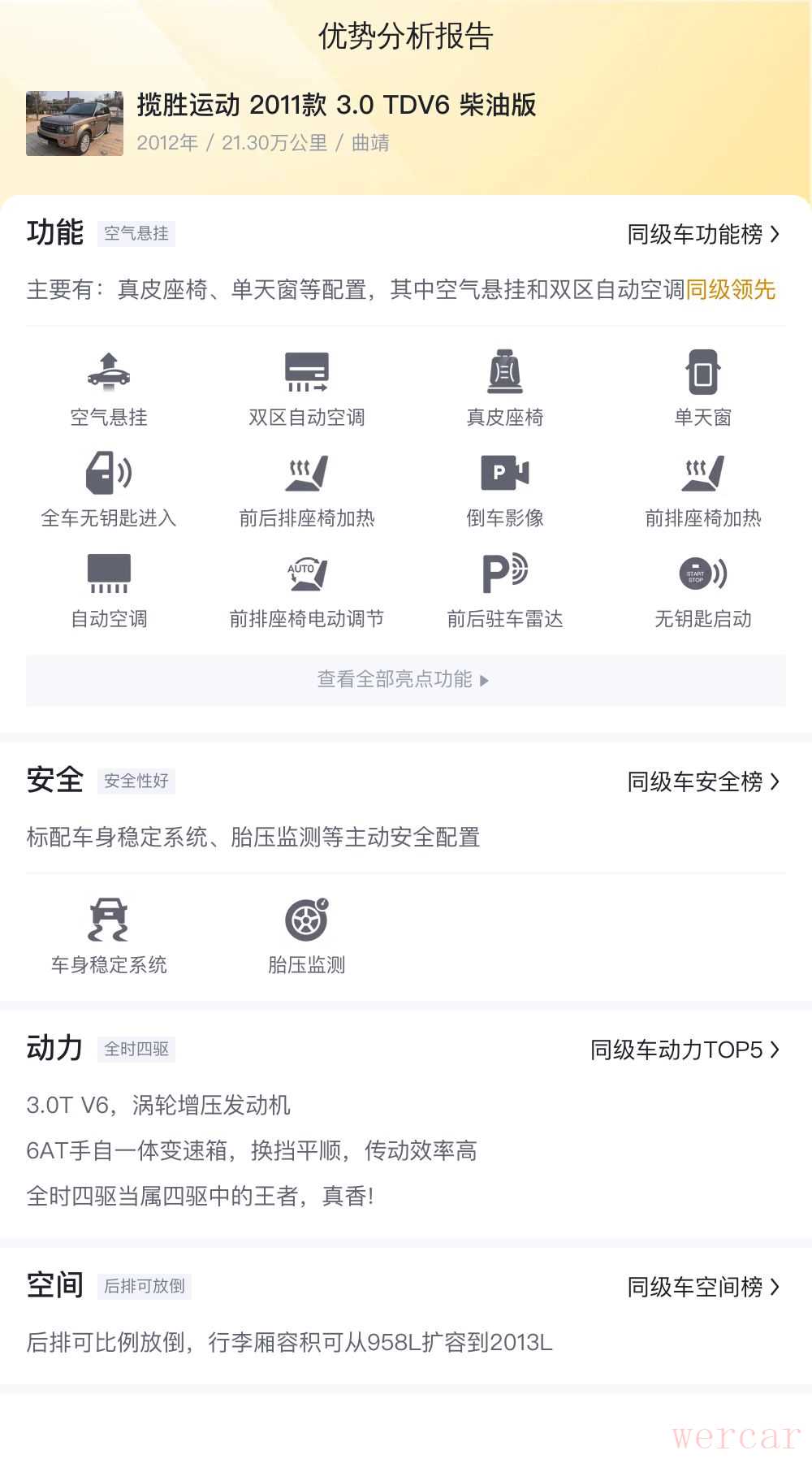Viewport: 812px width, 1459px height.
Task: Open 同级车安全榜 ranking link
Action: tap(703, 781)
